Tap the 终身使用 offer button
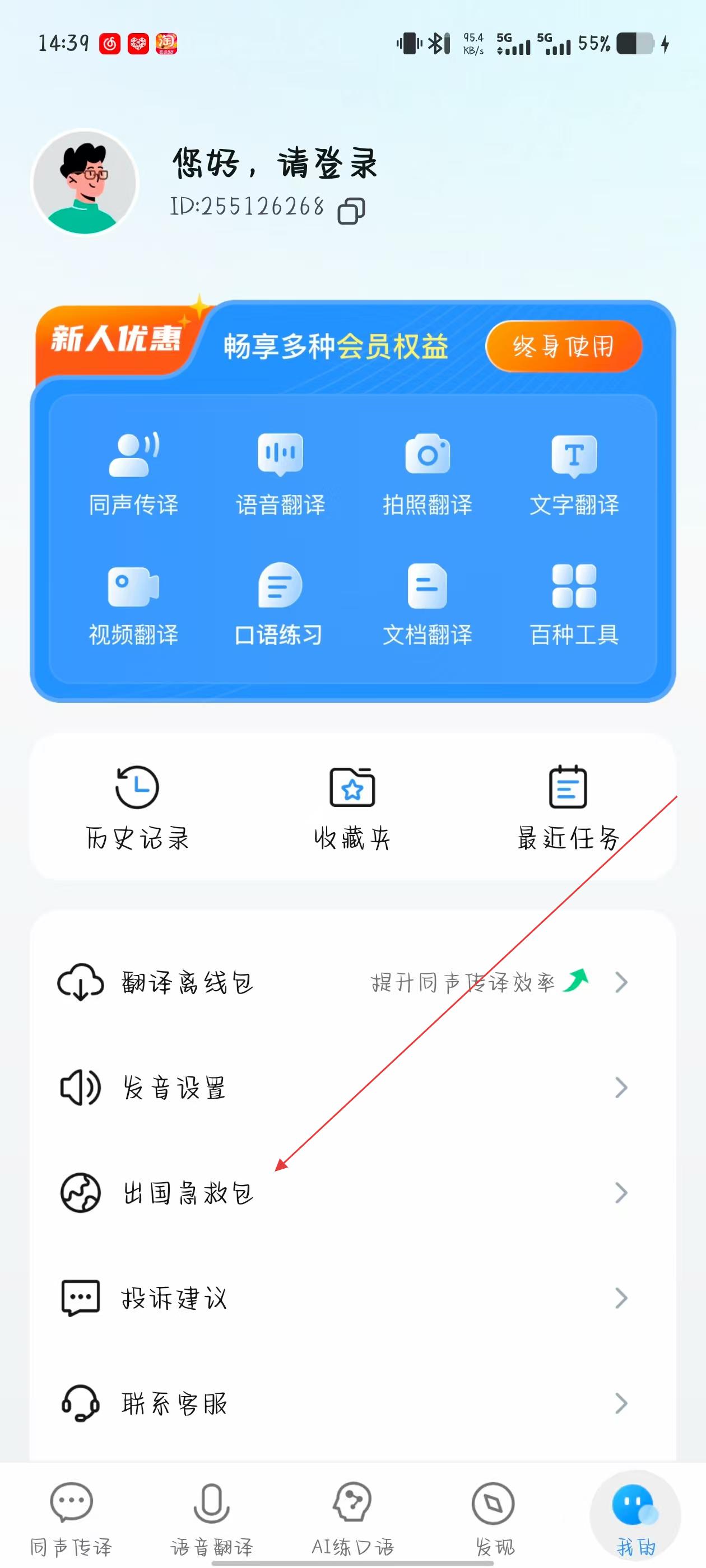 (563, 346)
